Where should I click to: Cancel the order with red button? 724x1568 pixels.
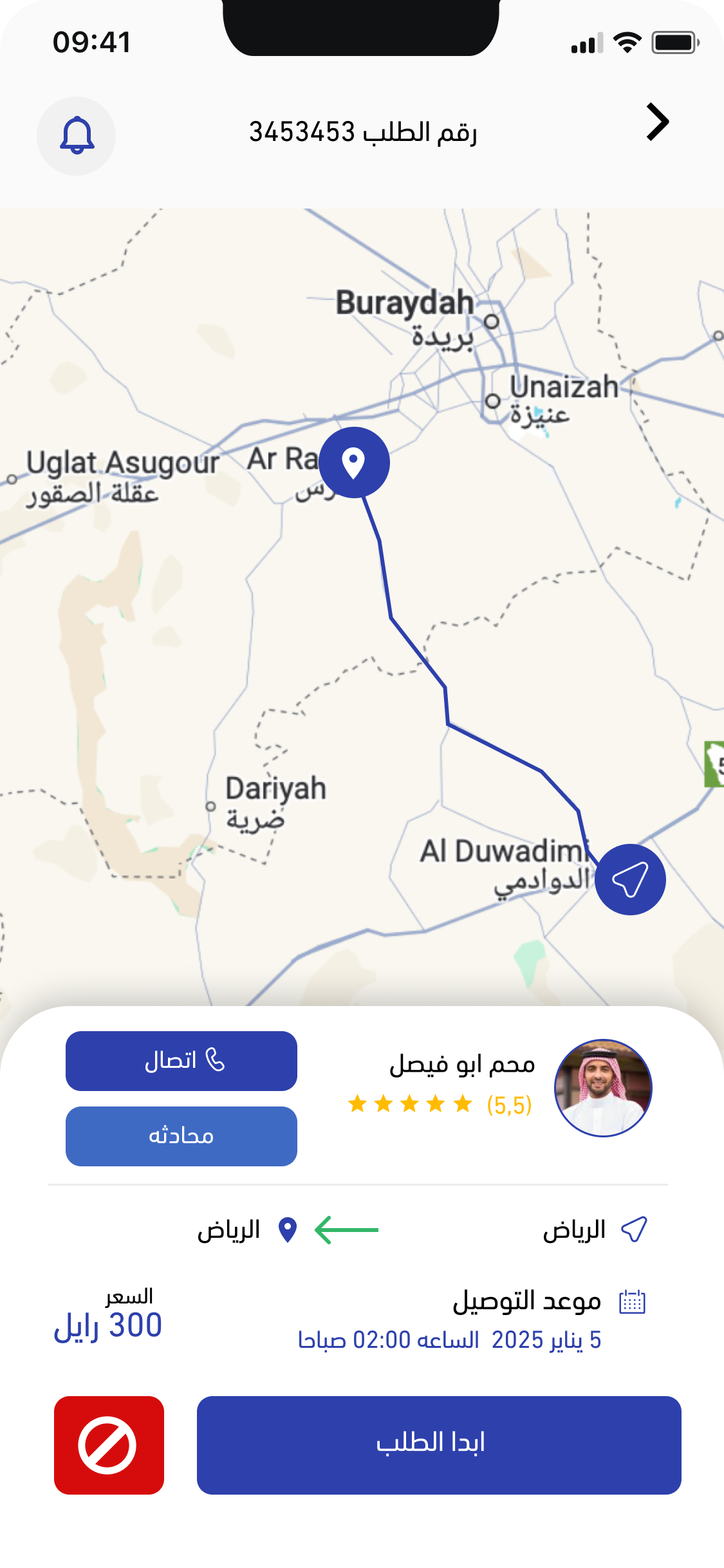click(x=109, y=1444)
